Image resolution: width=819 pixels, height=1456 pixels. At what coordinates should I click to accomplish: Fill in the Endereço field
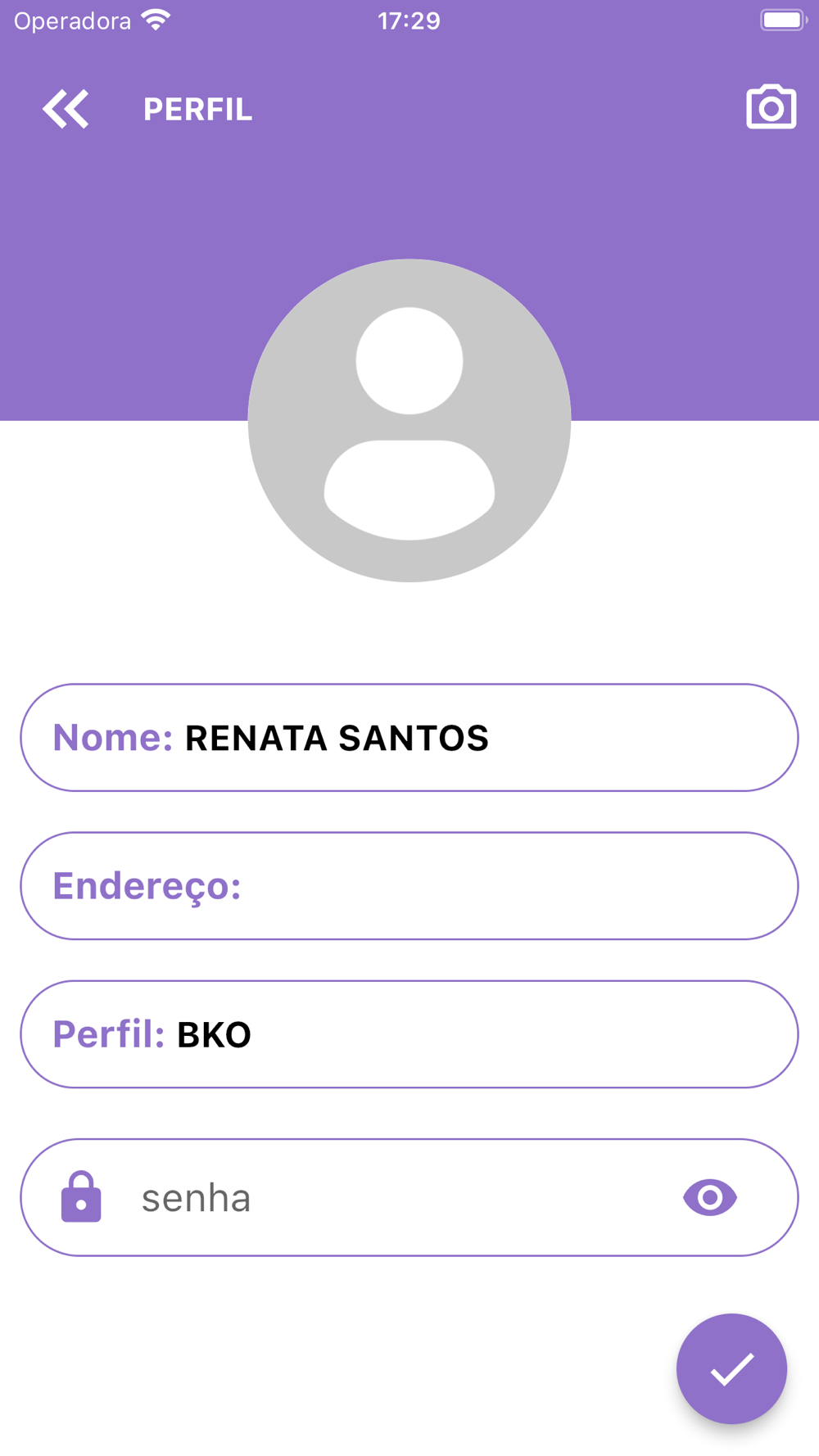409,886
